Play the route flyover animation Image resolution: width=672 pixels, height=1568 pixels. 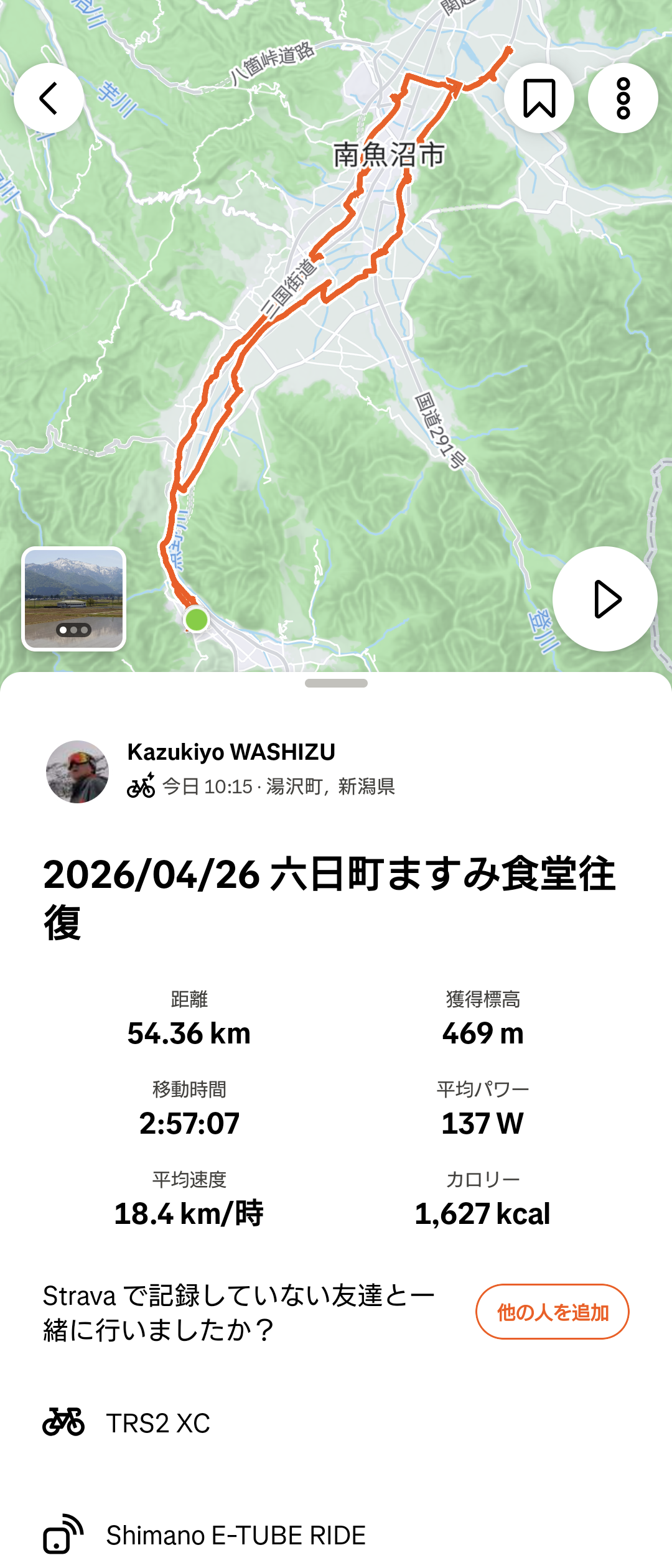tap(605, 599)
